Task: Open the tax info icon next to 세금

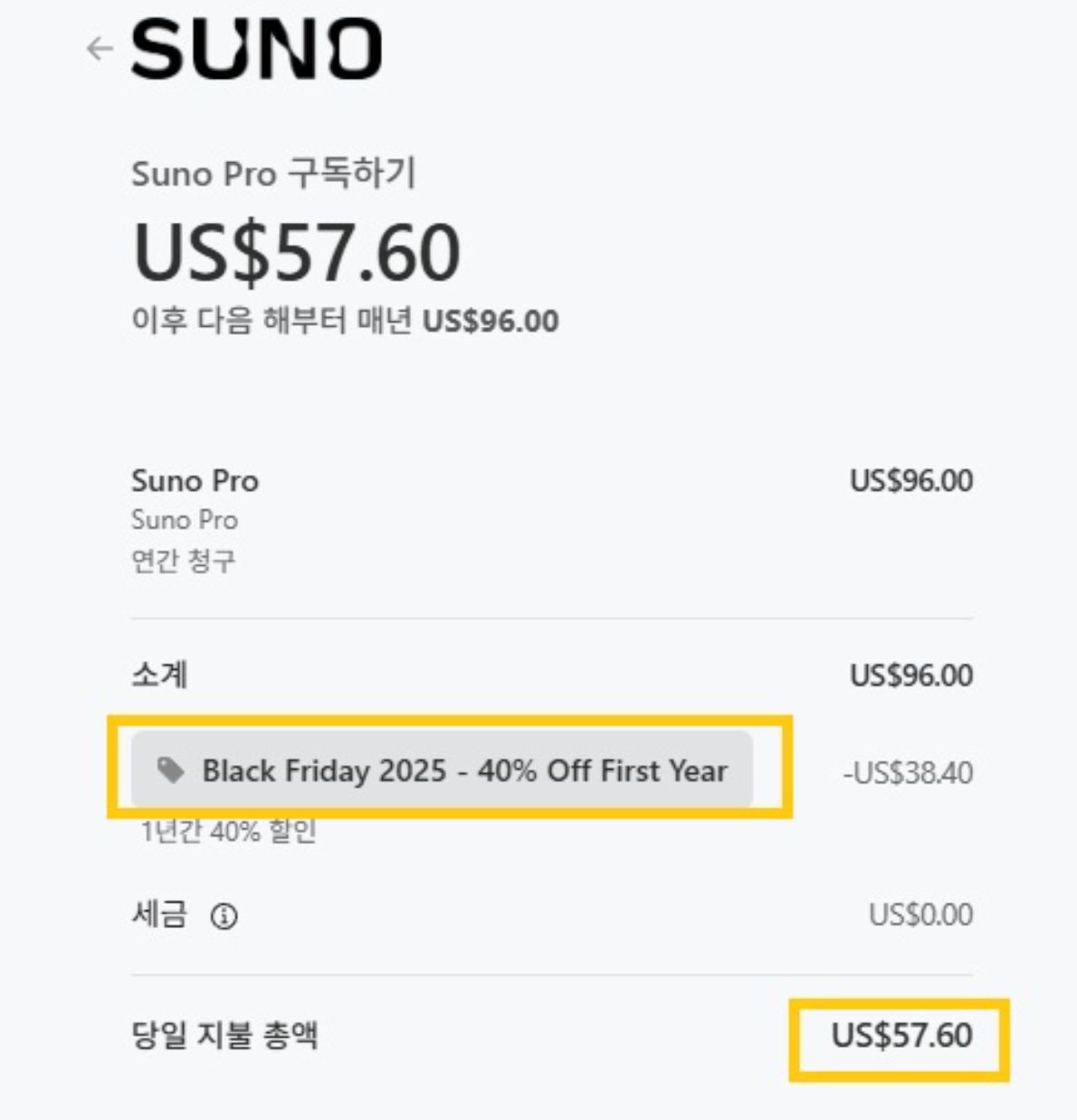Action: pos(224,917)
